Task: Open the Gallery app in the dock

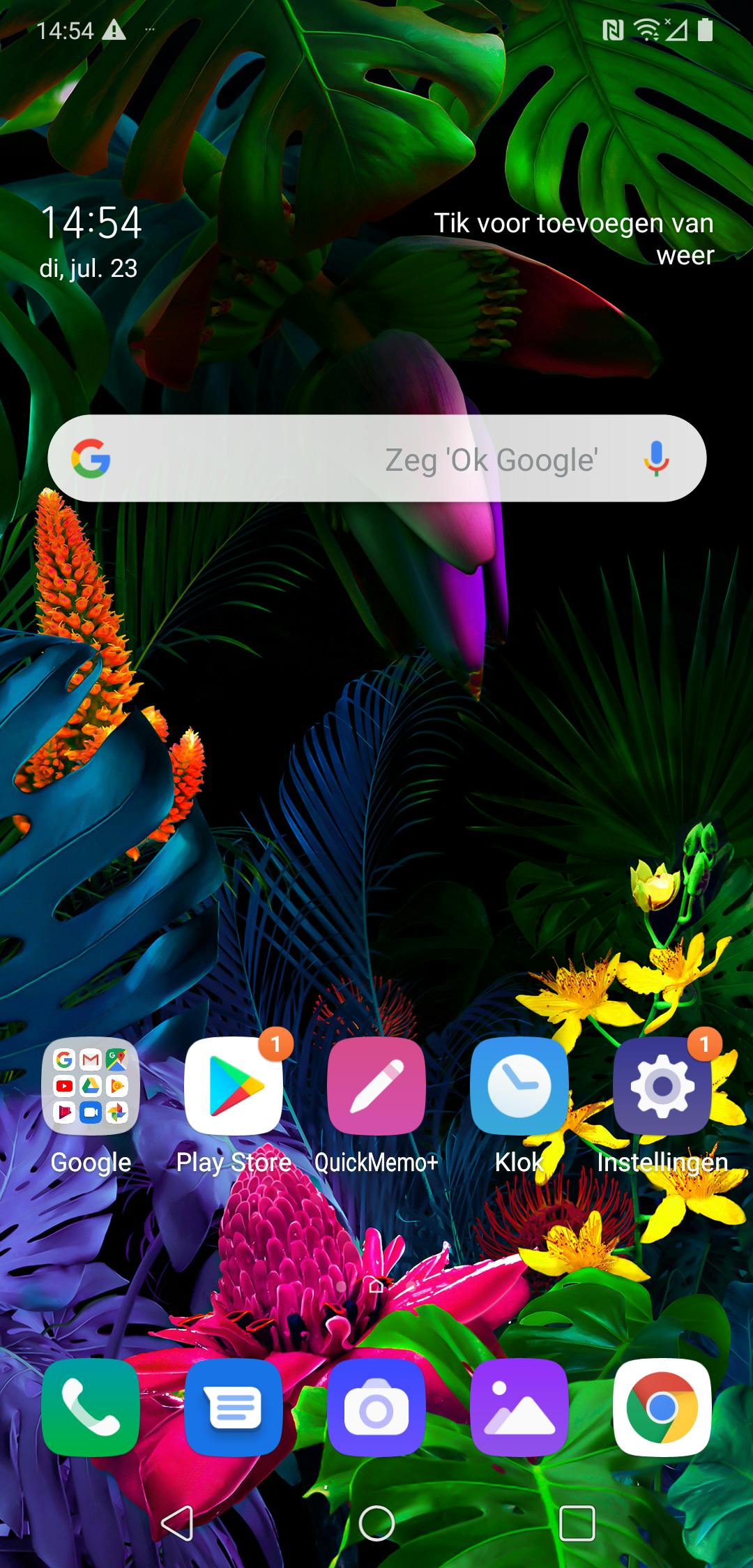Action: (x=519, y=1407)
